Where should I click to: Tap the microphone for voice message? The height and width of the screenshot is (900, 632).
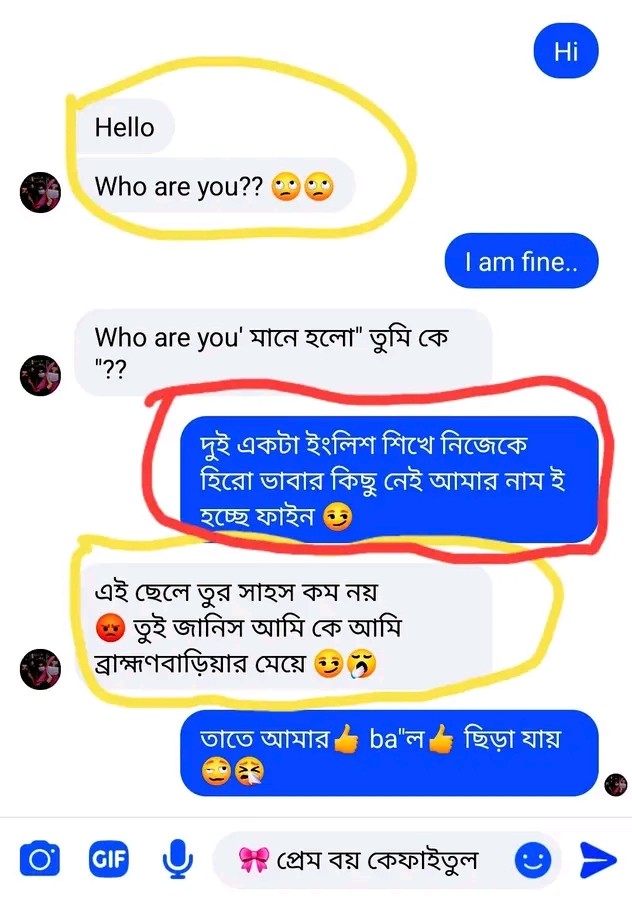pyautogui.click(x=178, y=858)
